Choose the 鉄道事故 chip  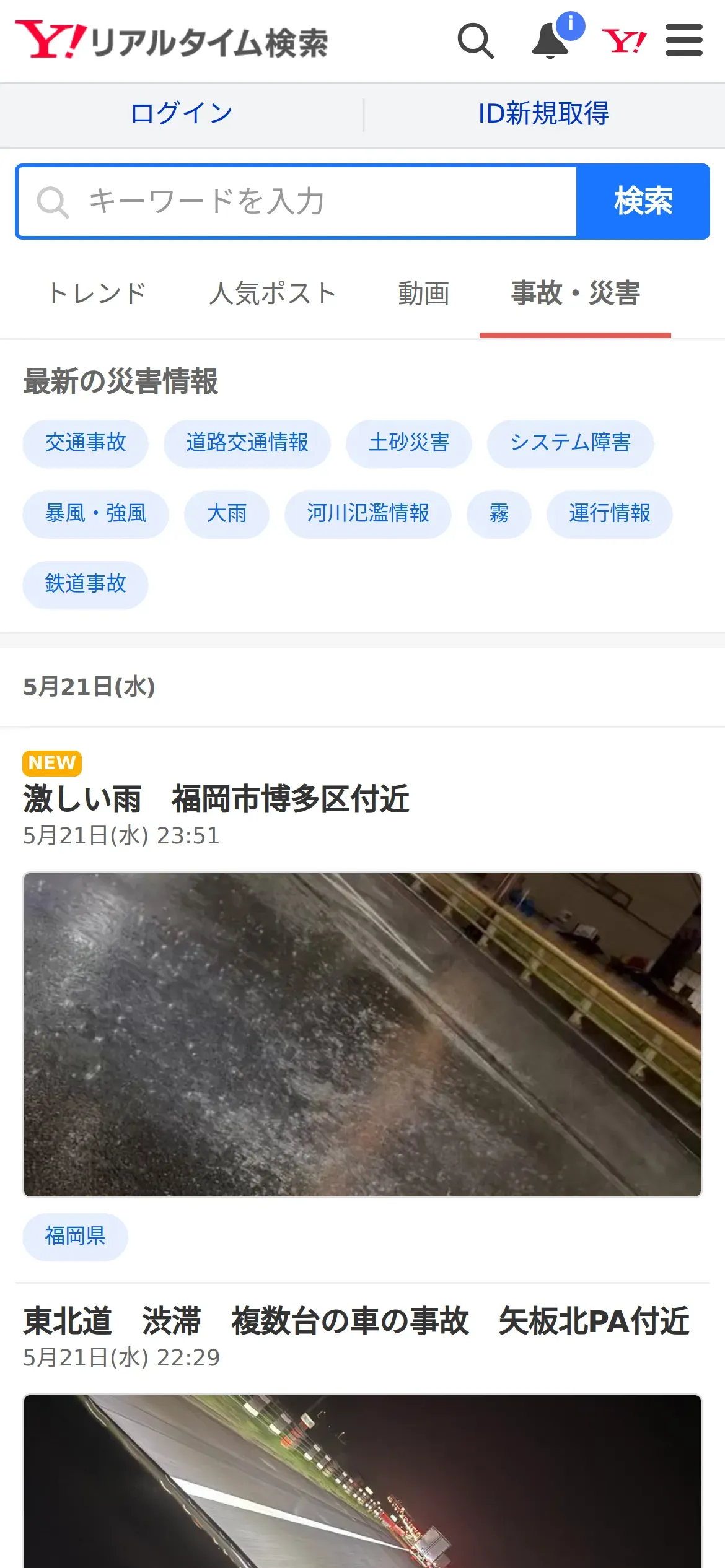(x=86, y=585)
